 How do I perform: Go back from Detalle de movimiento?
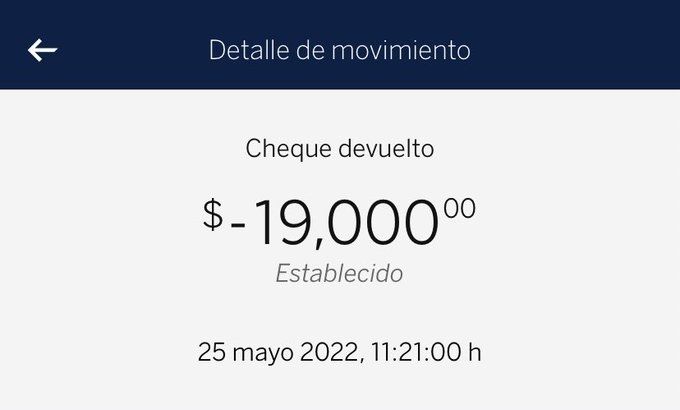pyautogui.click(x=42, y=50)
